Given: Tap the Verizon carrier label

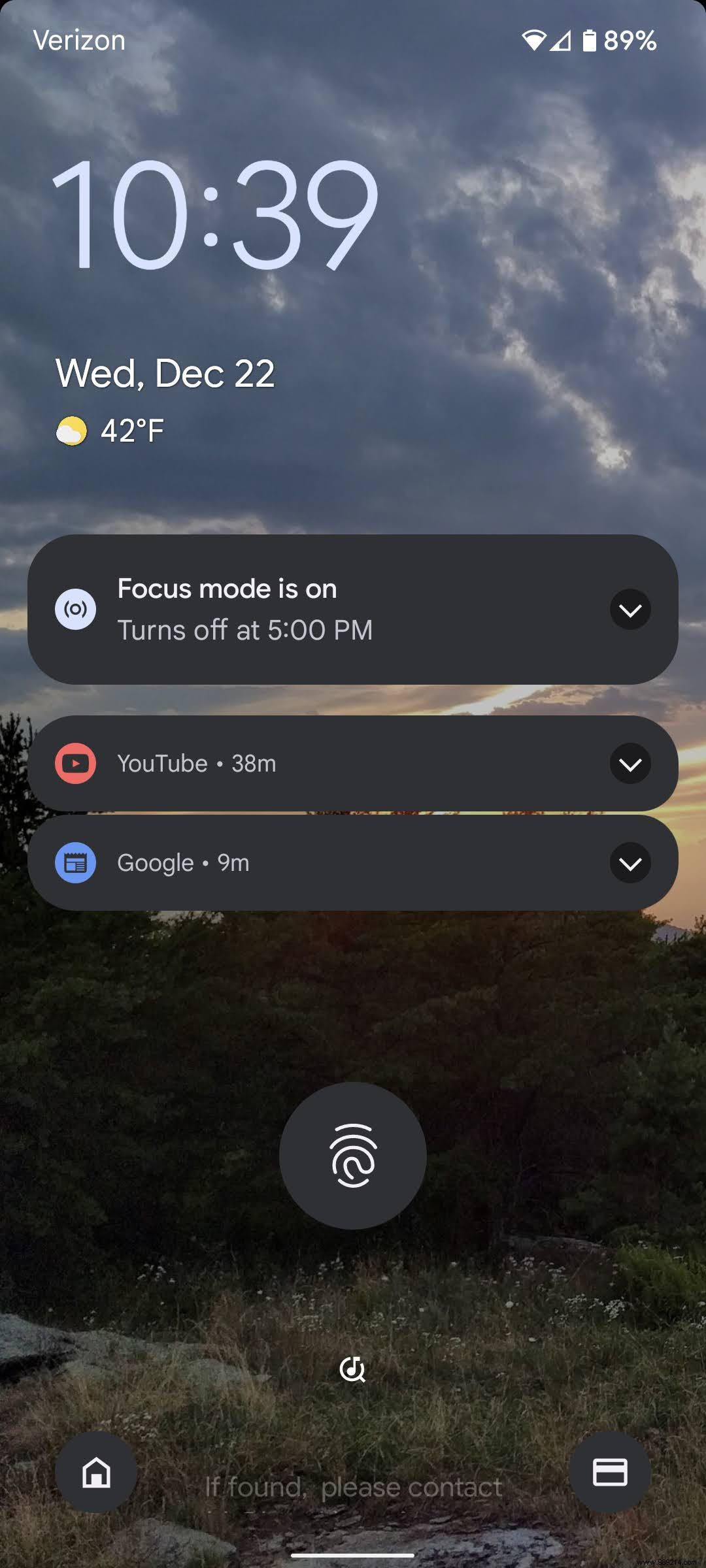Looking at the screenshot, I should tap(78, 39).
